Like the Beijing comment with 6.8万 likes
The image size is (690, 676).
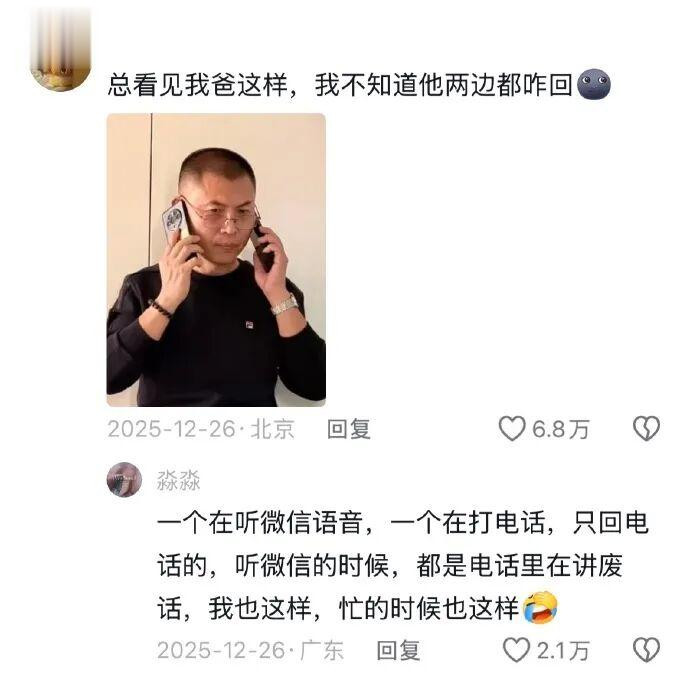pos(512,429)
